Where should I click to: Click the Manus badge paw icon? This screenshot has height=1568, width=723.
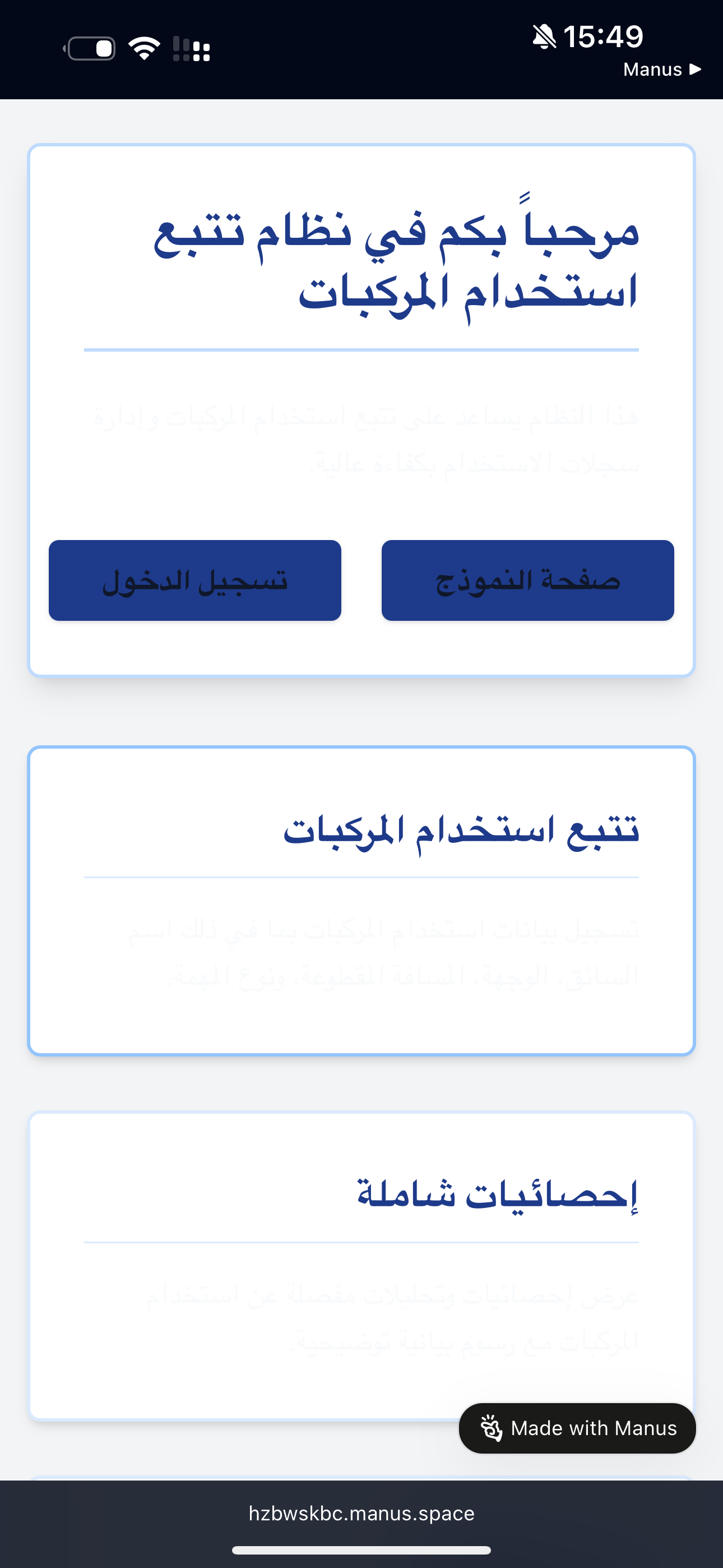point(492,1428)
